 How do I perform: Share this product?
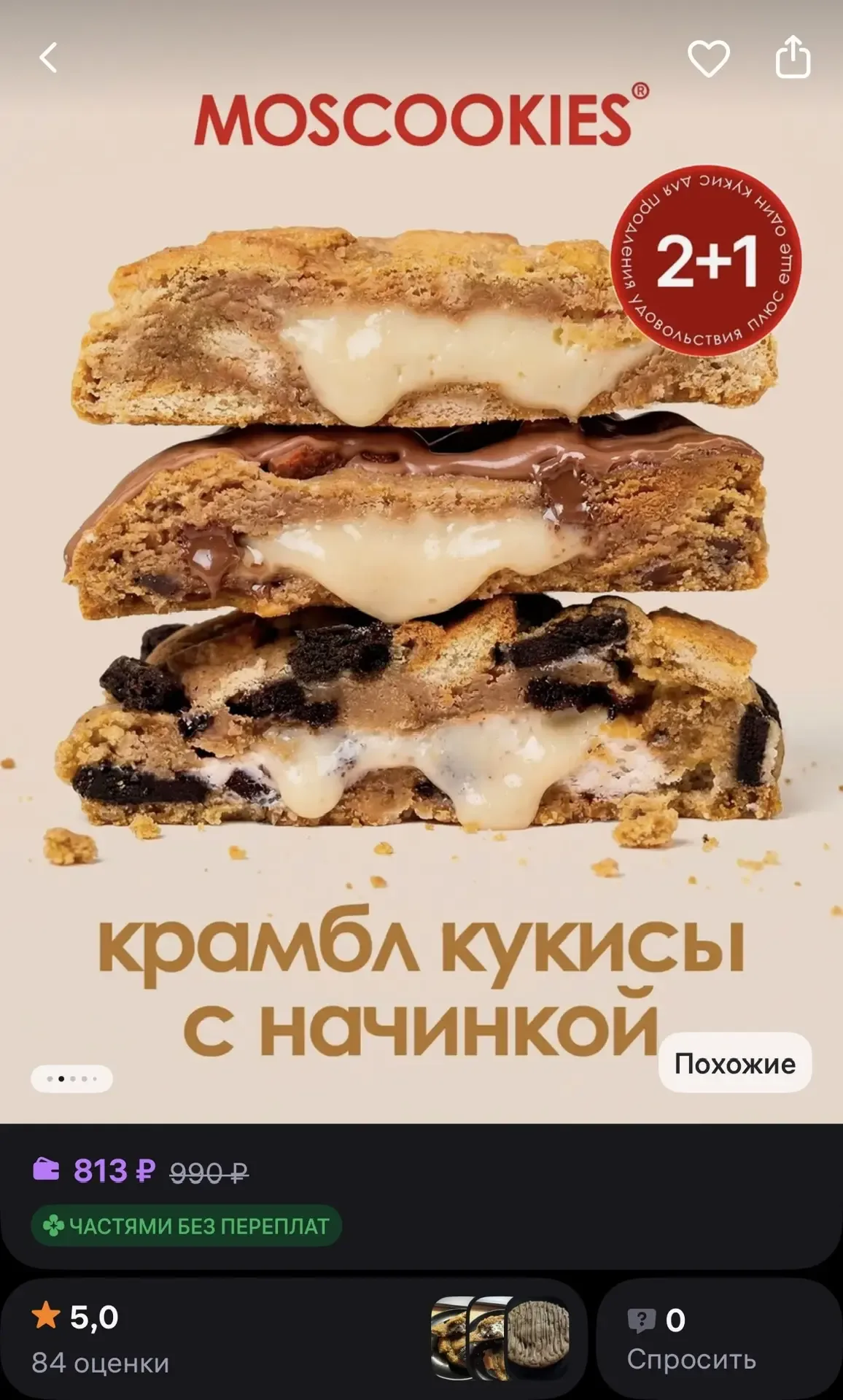pyautogui.click(x=792, y=57)
